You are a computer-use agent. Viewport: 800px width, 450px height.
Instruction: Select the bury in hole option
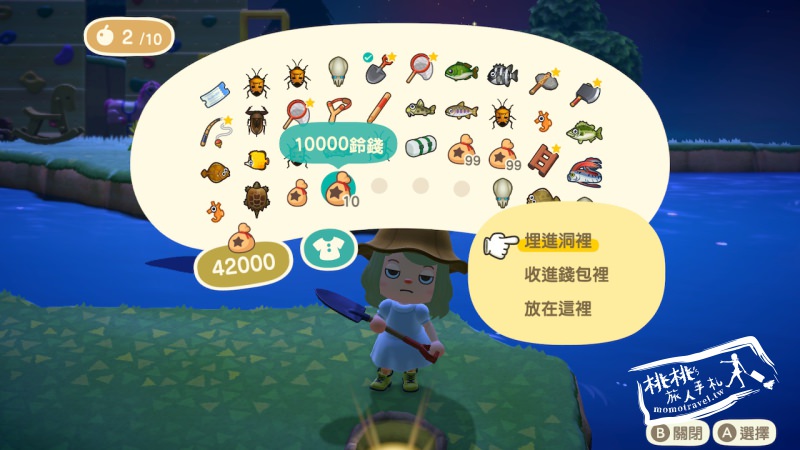click(x=559, y=243)
